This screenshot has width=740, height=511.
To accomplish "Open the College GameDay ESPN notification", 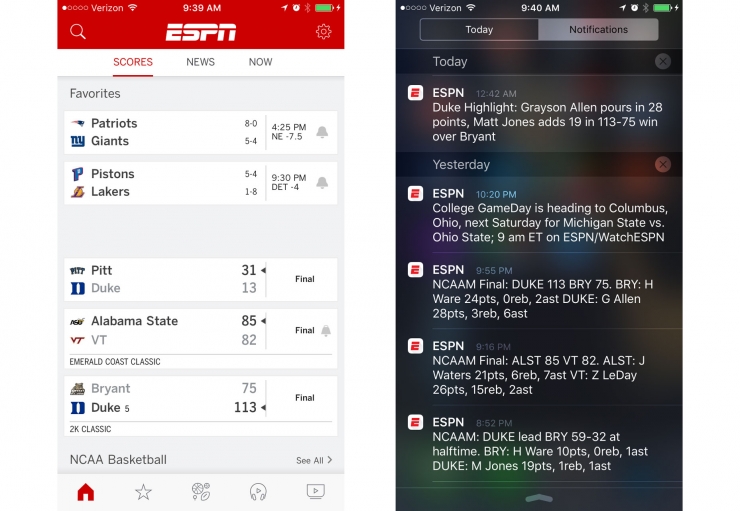I will pos(548,216).
